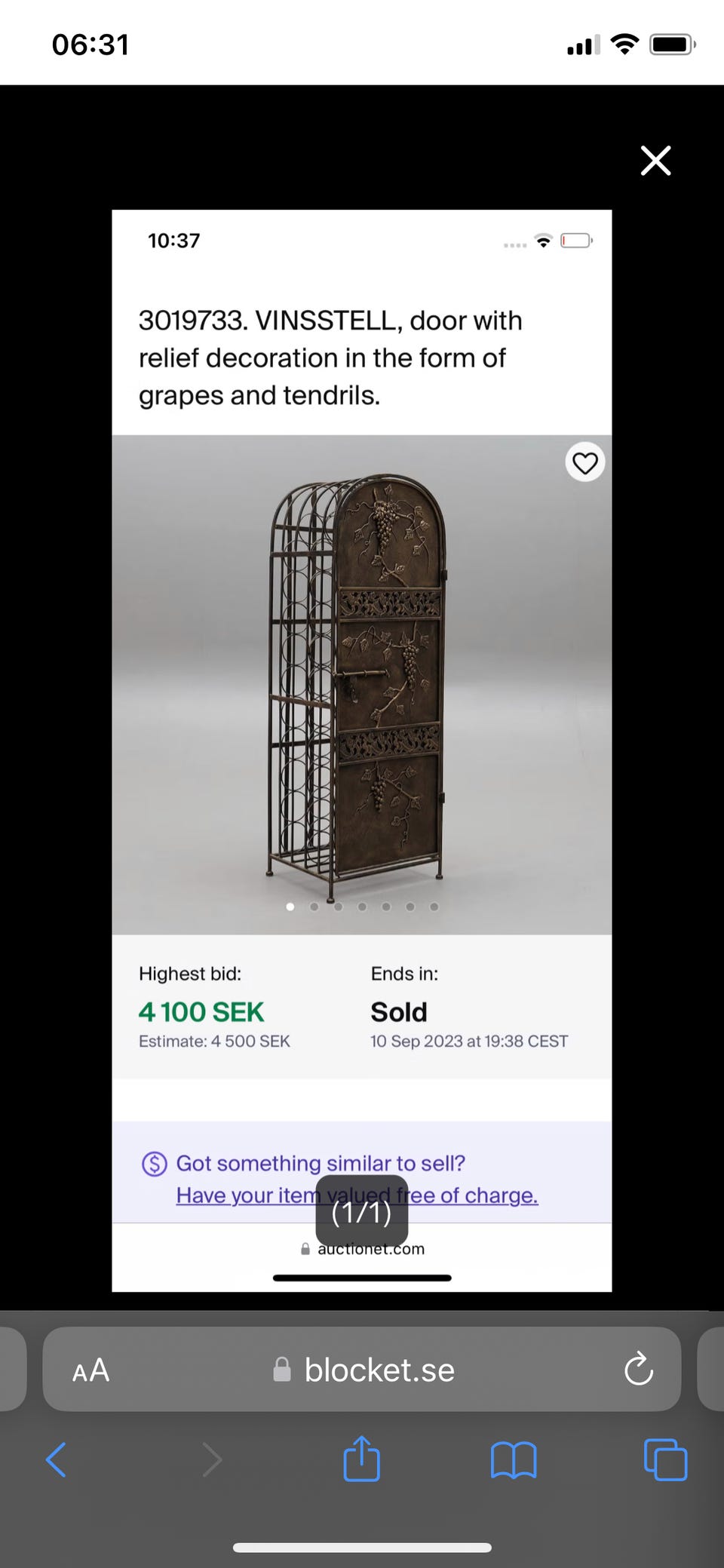Open Safari reader options with the AA icon
Screen dimensions: 724x1568
(90, 1370)
